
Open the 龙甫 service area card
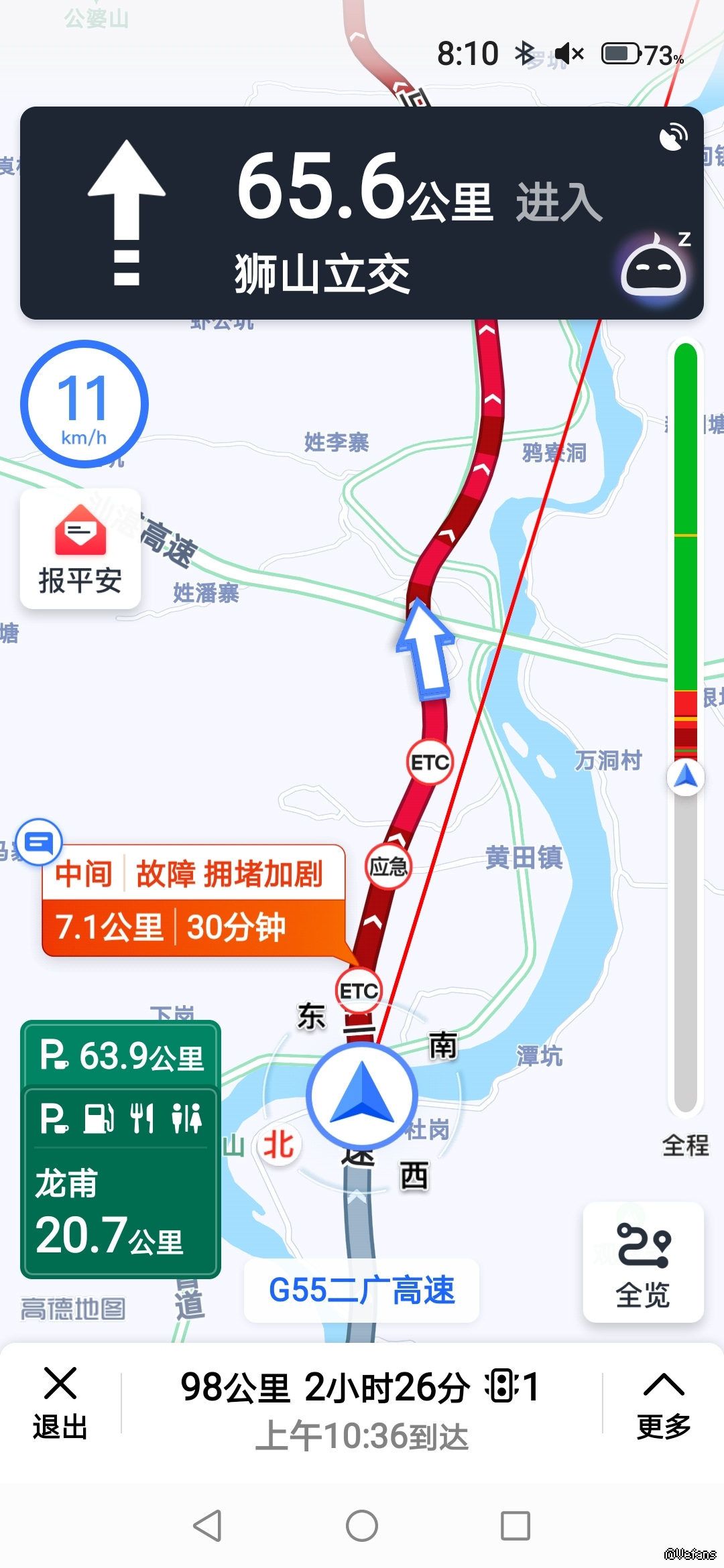(x=121, y=1182)
